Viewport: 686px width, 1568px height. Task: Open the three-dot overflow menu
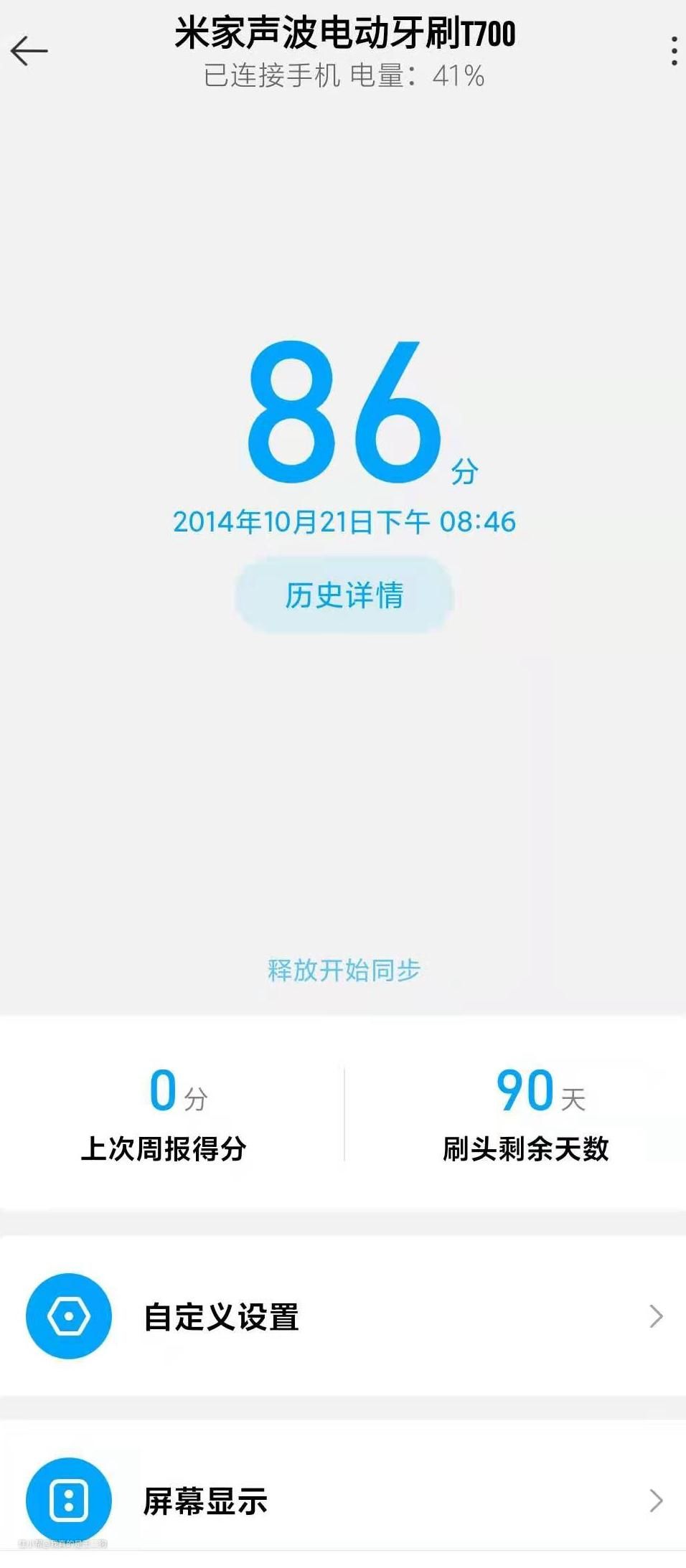tap(673, 51)
